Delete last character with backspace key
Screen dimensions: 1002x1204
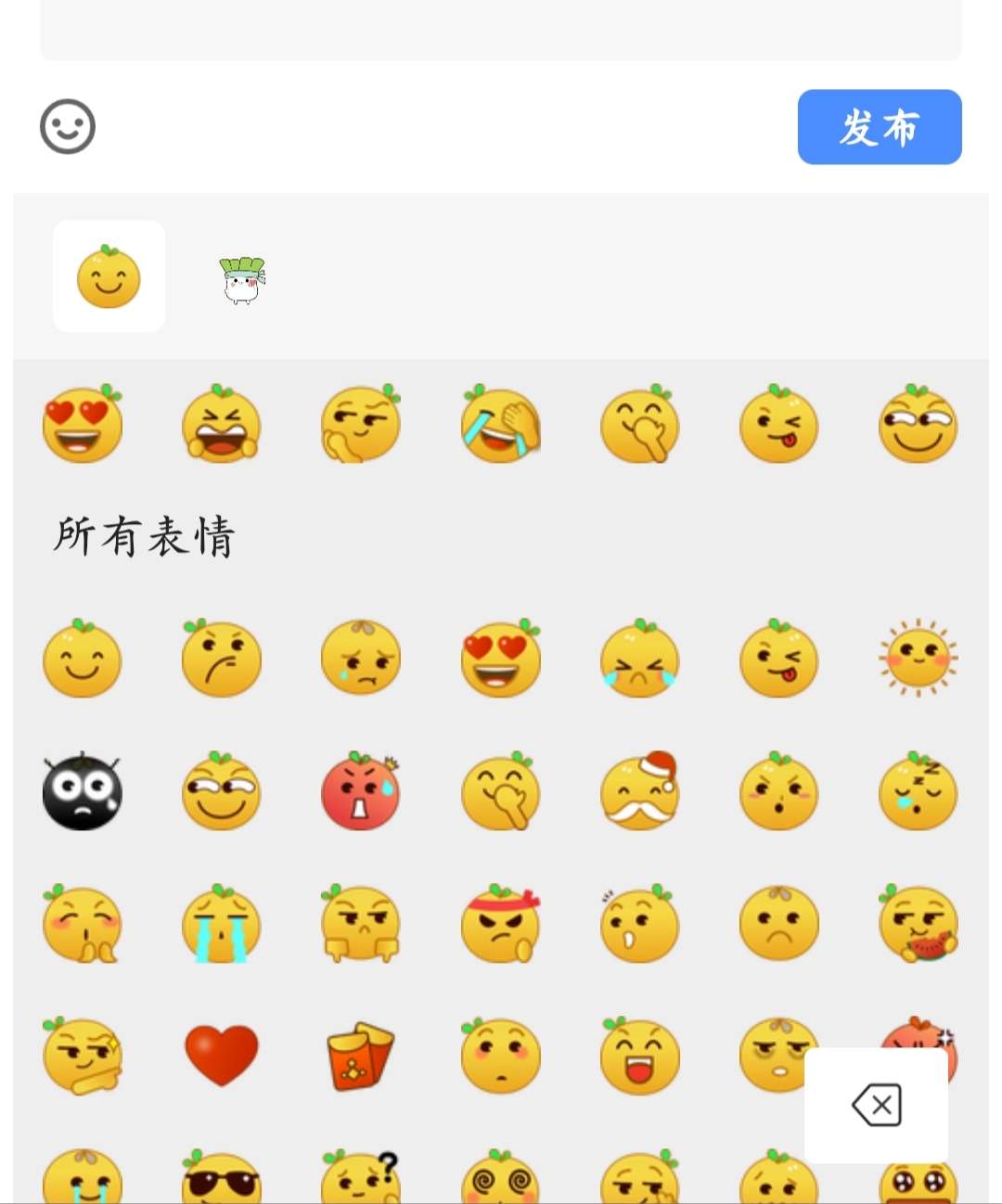[876, 1105]
